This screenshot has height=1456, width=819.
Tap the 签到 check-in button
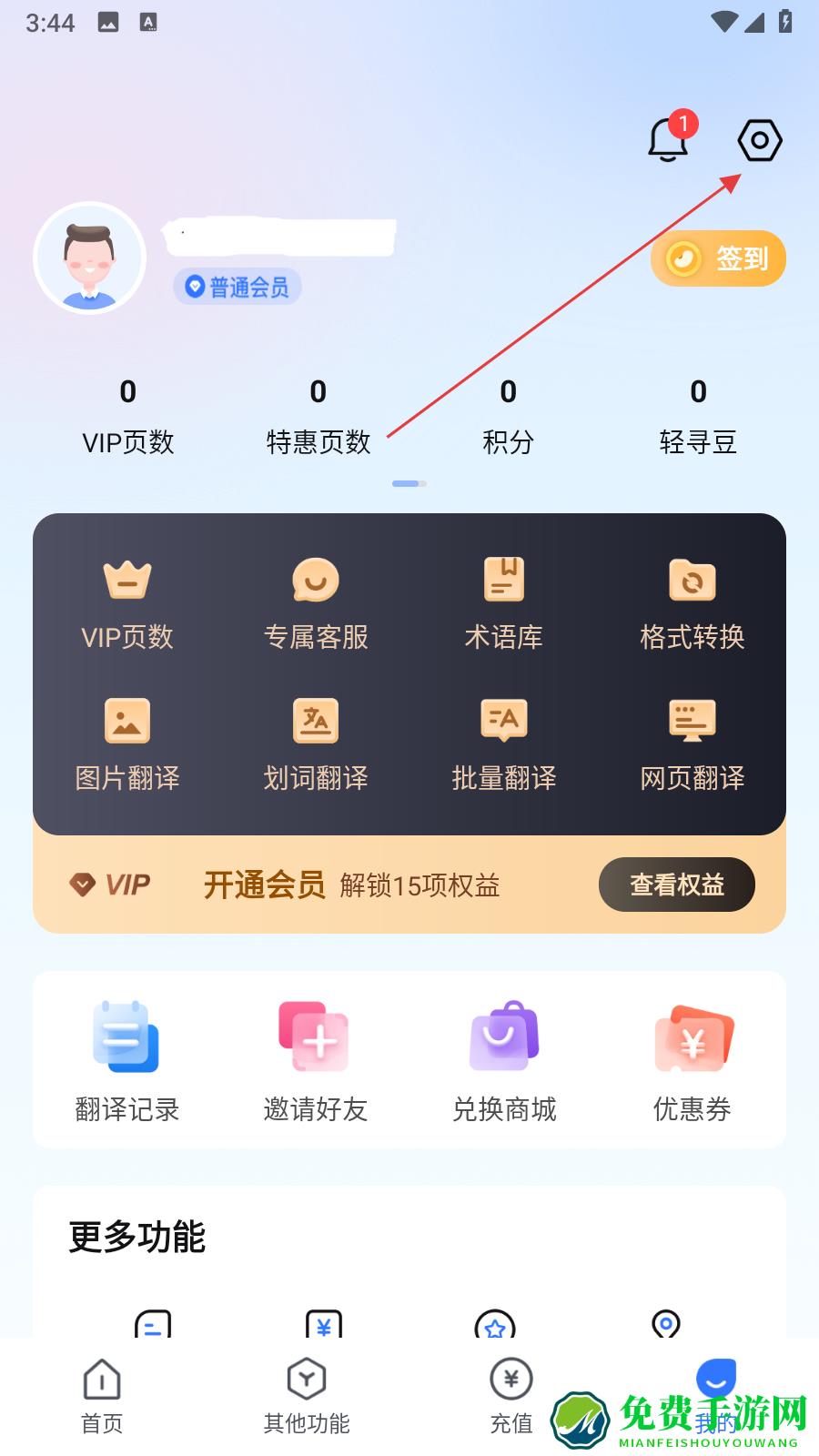pos(718,258)
